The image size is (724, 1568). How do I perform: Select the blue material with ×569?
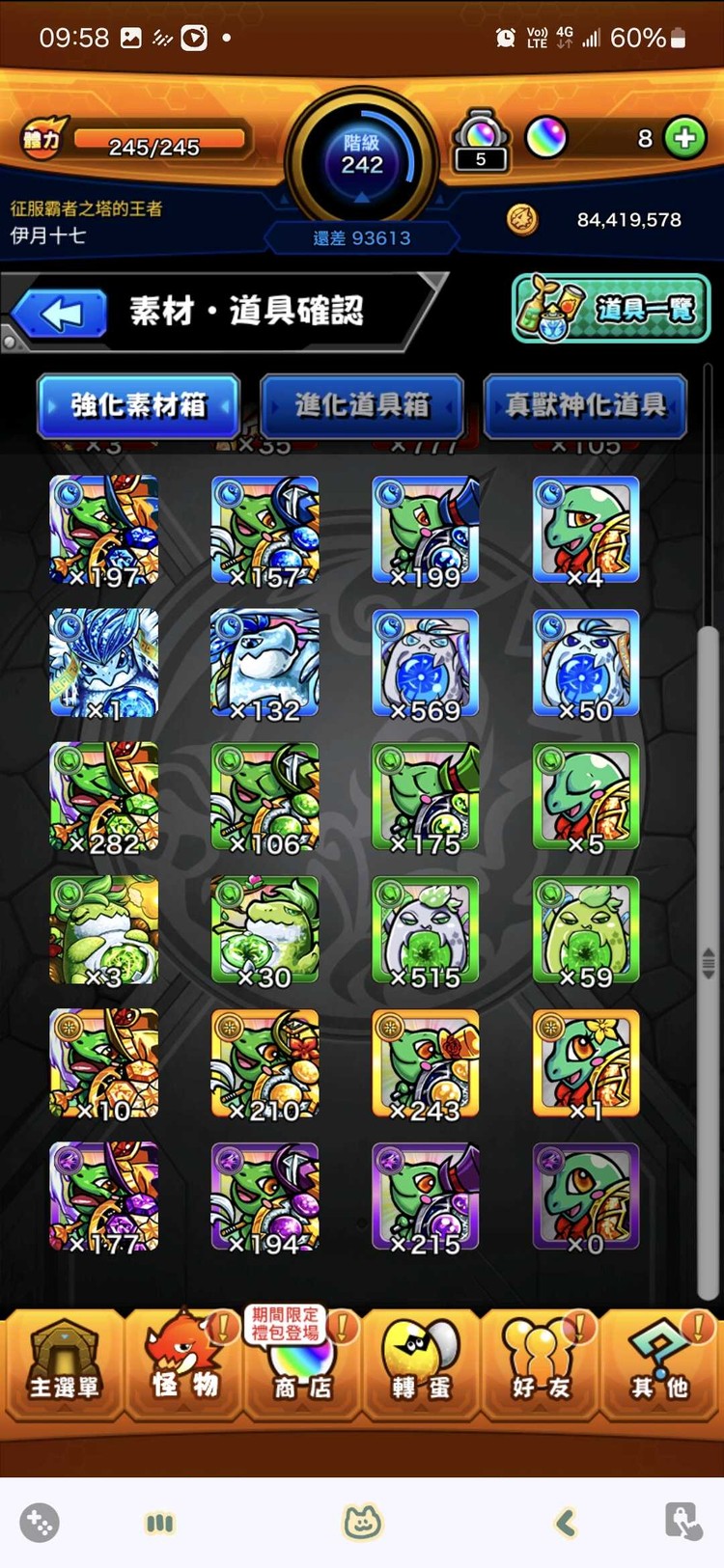(x=426, y=664)
